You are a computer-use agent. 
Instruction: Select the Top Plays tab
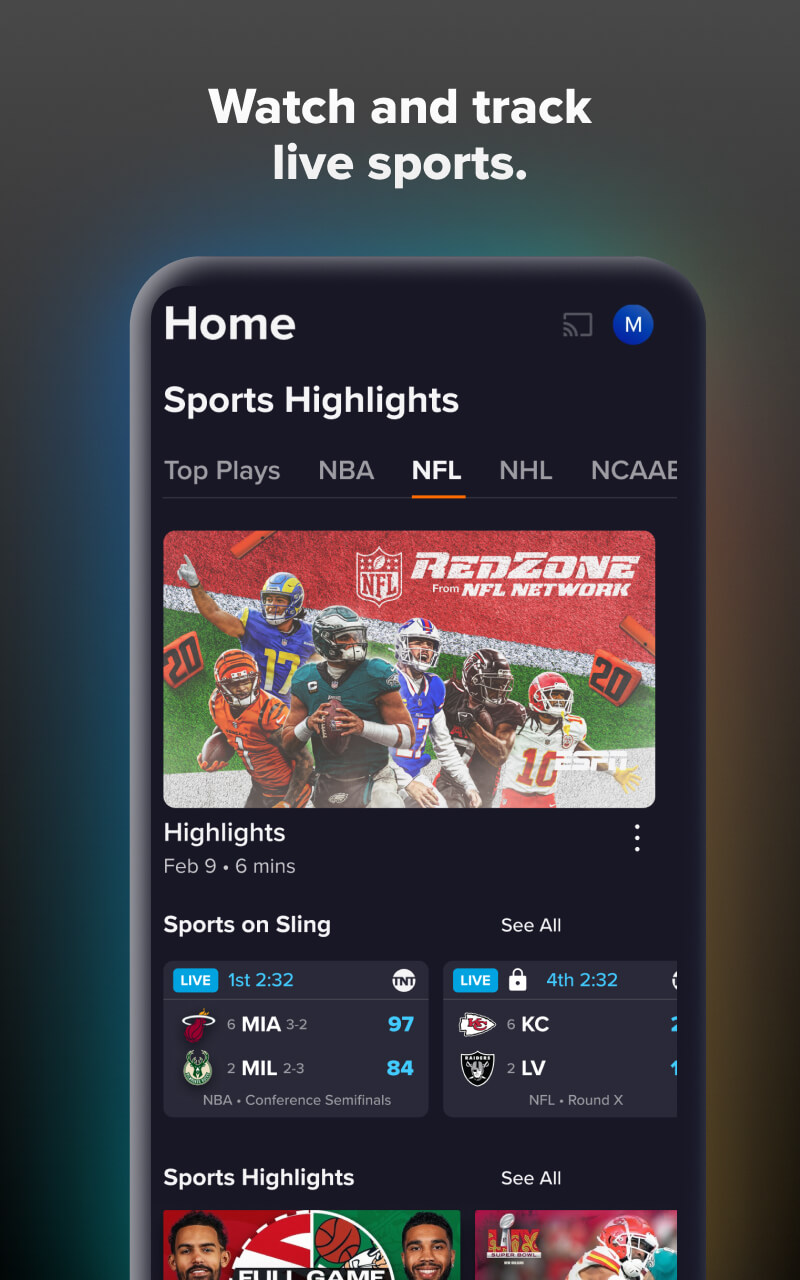pyautogui.click(x=222, y=470)
